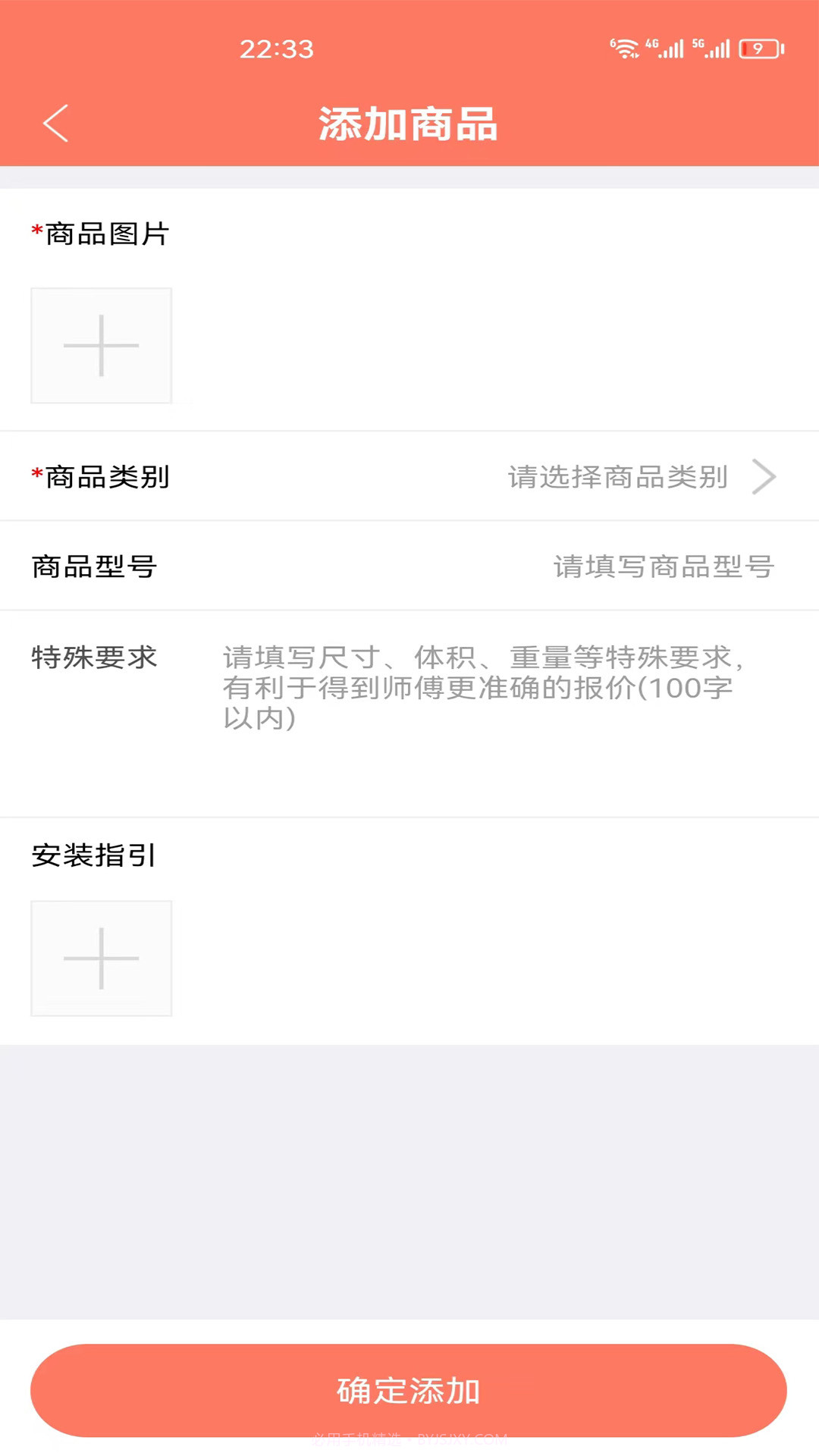Viewport: 819px width, 1456px height.
Task: Tap the battery indicator in status bar
Action: 762,48
